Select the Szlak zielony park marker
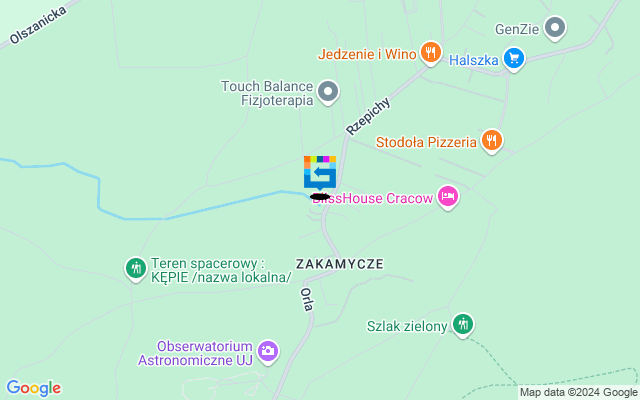This screenshot has width=640, height=400. point(462,324)
